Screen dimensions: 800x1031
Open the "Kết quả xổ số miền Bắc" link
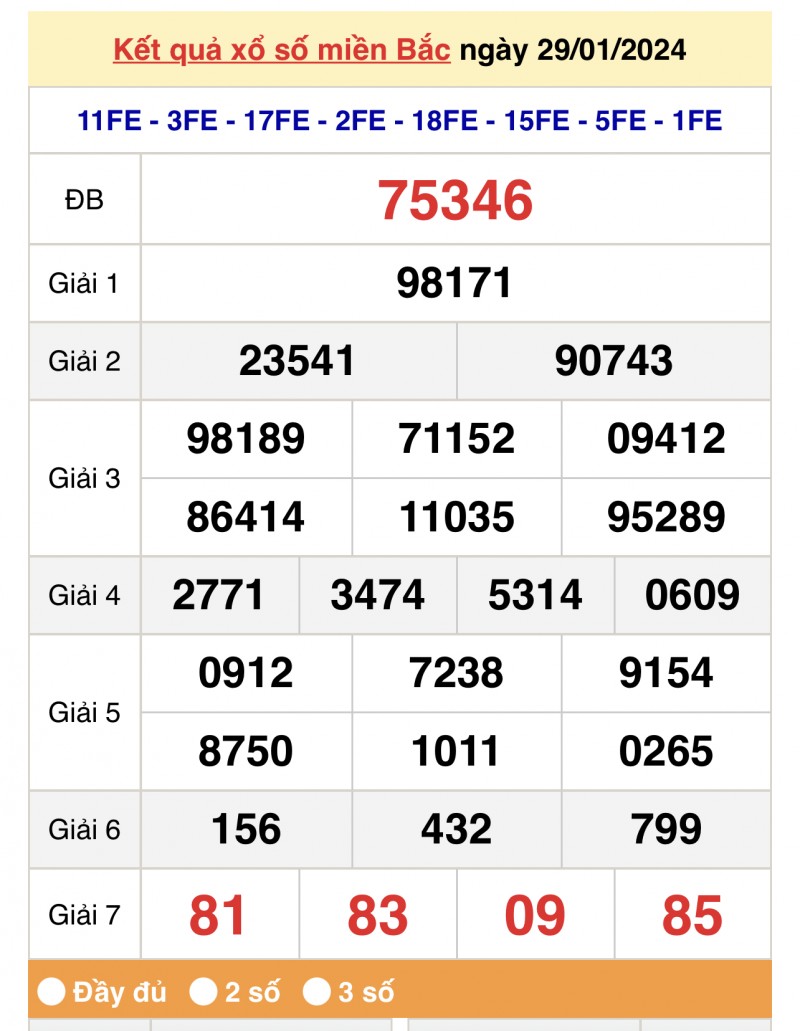coord(282,49)
